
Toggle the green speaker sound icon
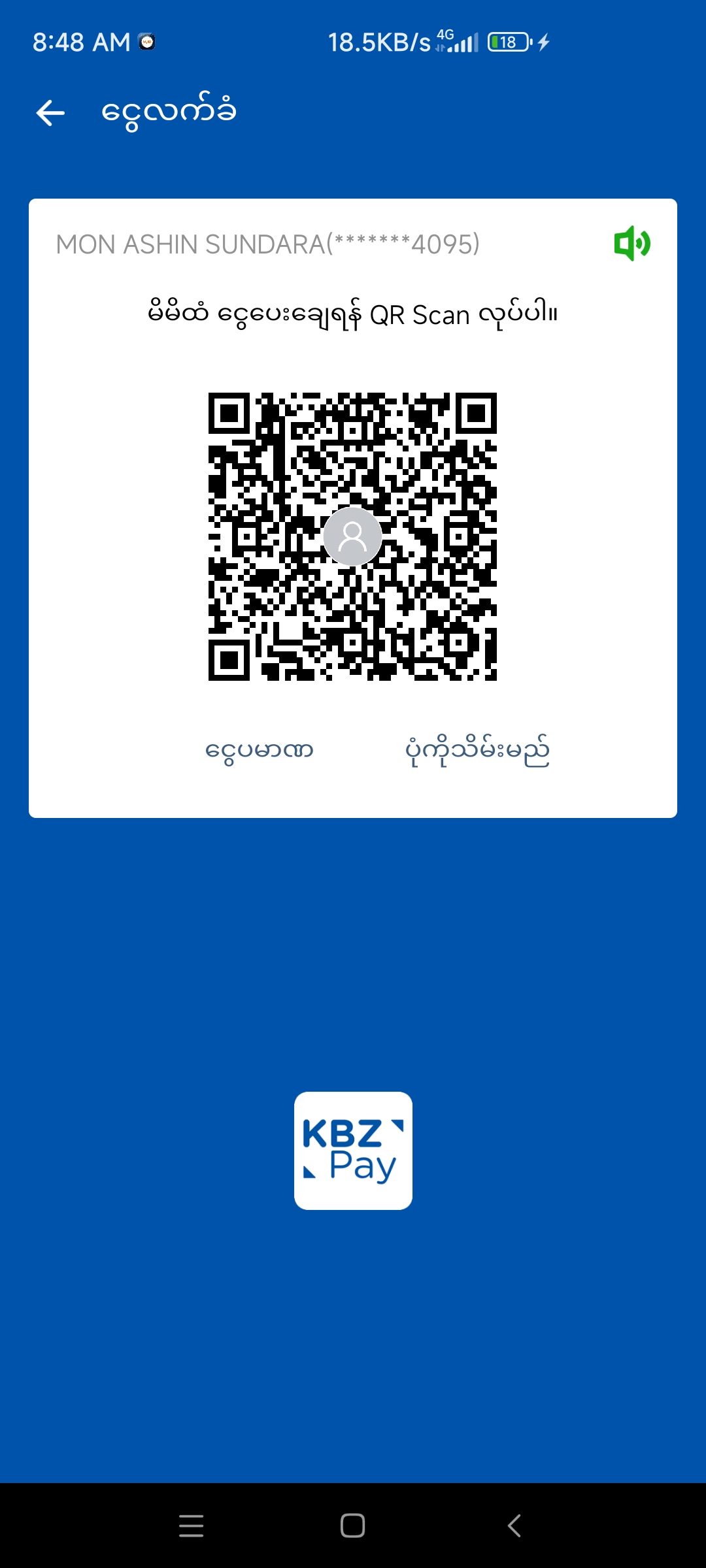click(631, 244)
